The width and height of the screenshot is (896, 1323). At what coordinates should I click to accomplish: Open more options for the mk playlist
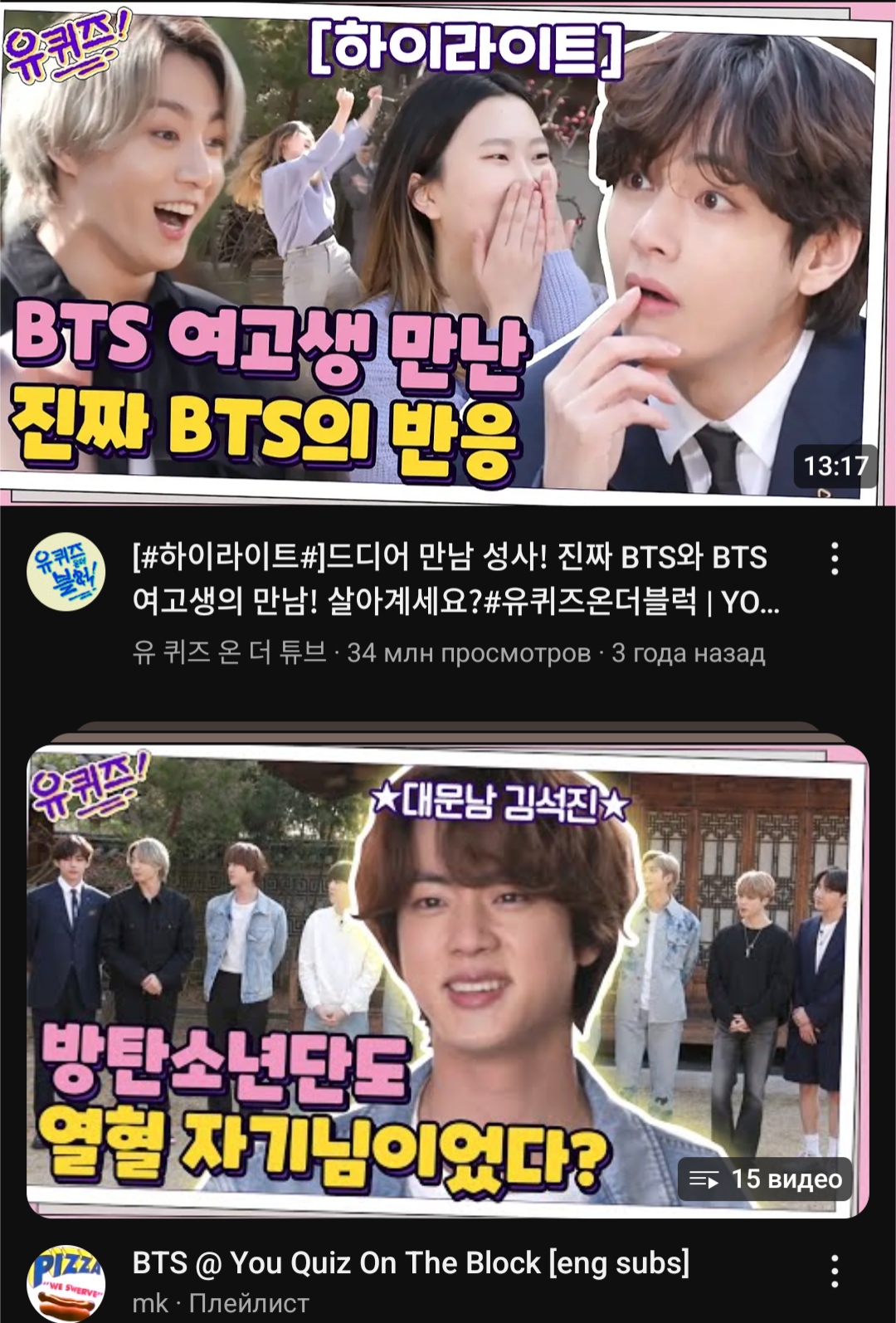[x=835, y=1271]
